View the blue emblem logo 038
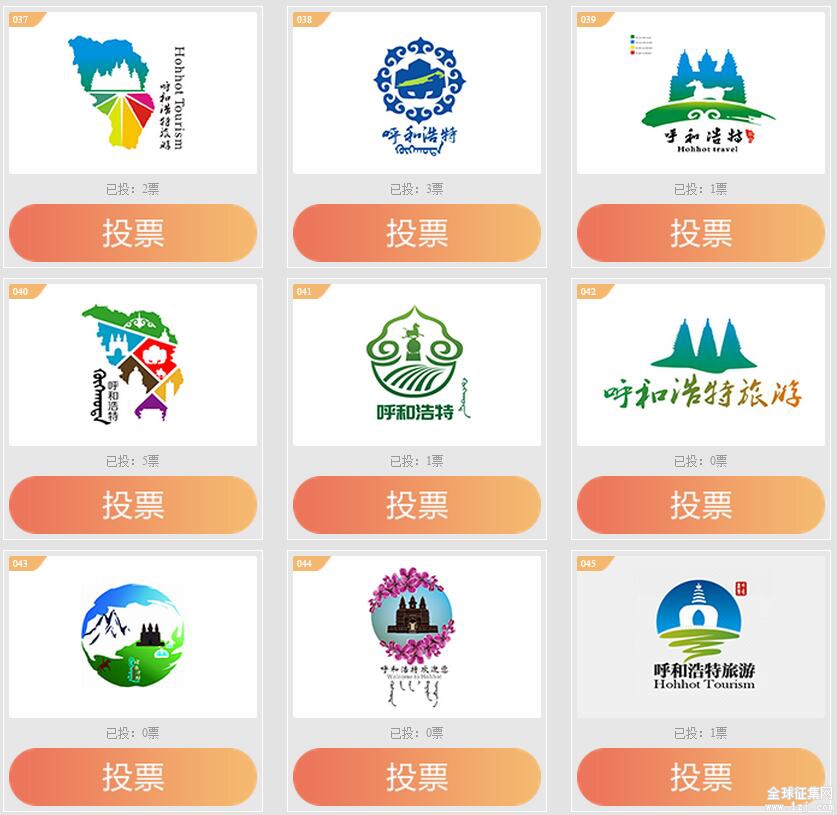 [x=417, y=93]
